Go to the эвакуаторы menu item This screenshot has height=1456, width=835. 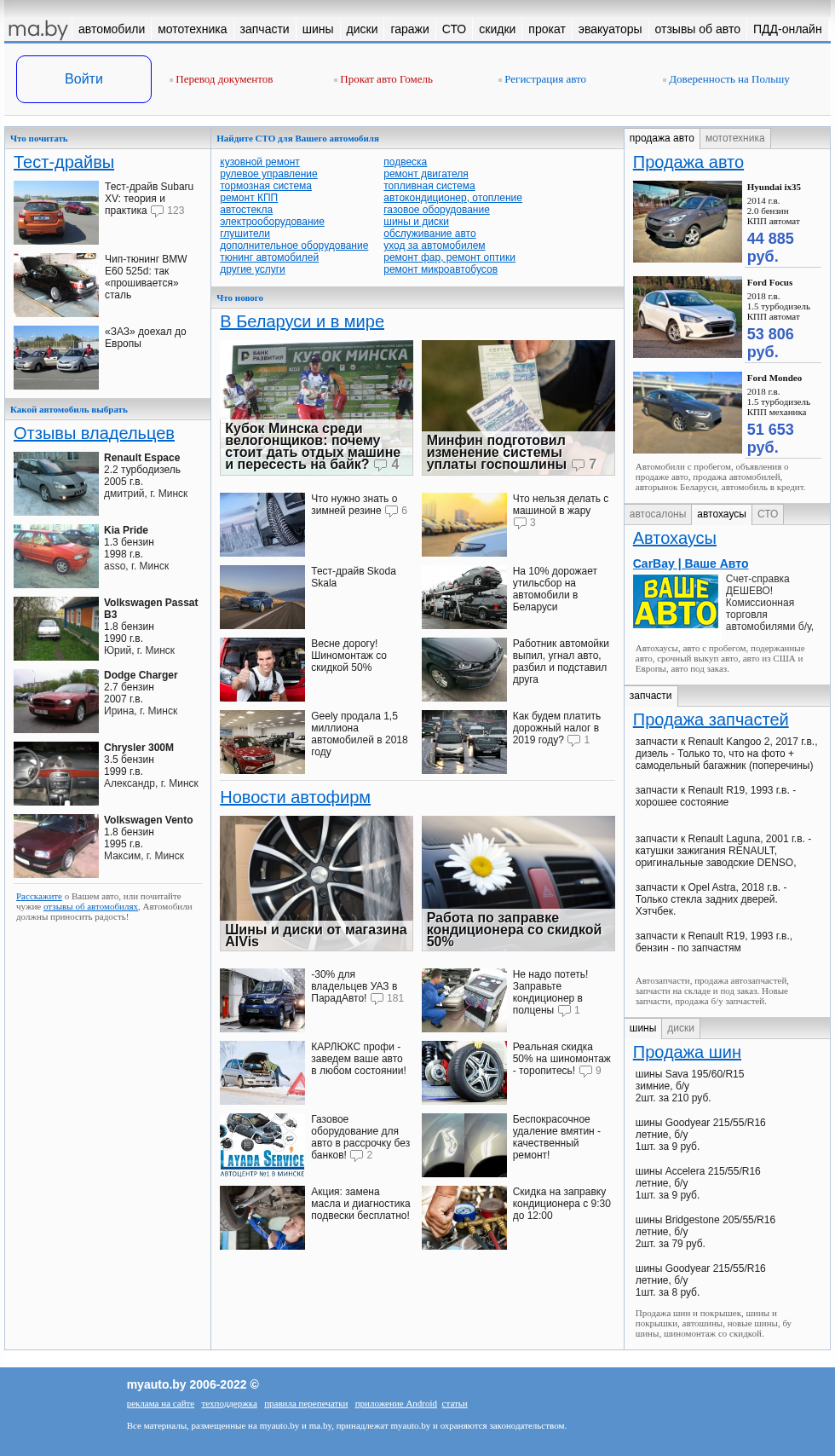[610, 29]
